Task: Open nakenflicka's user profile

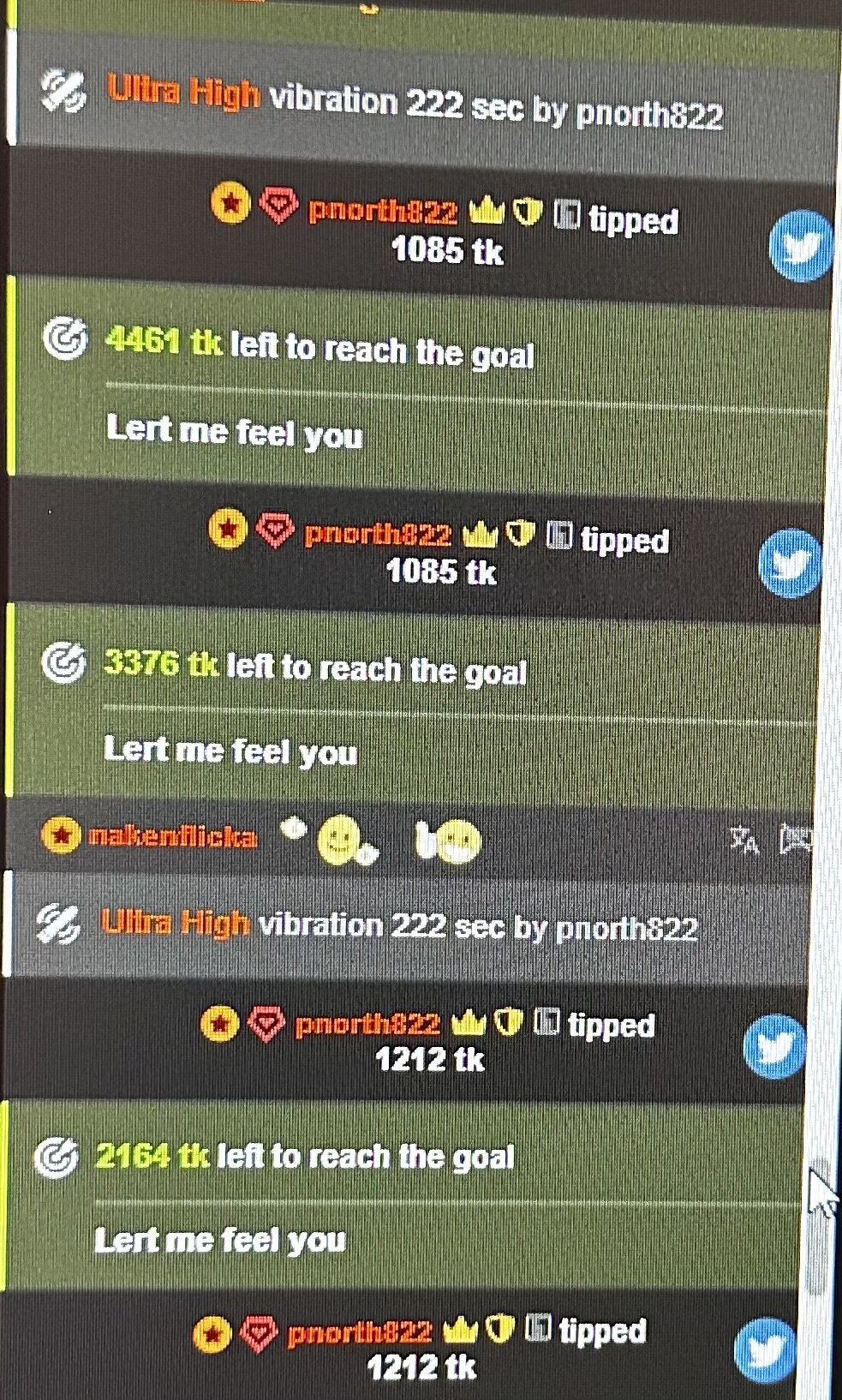Action: 172,836
